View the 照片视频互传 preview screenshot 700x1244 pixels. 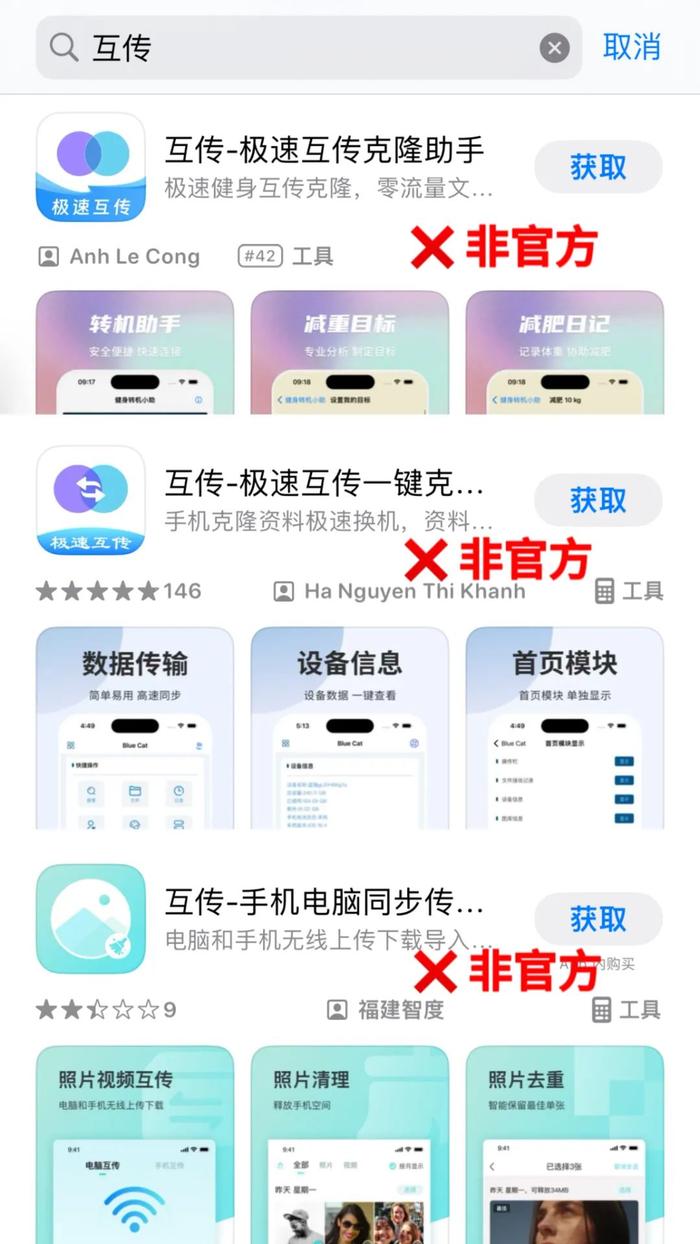[135, 1145]
